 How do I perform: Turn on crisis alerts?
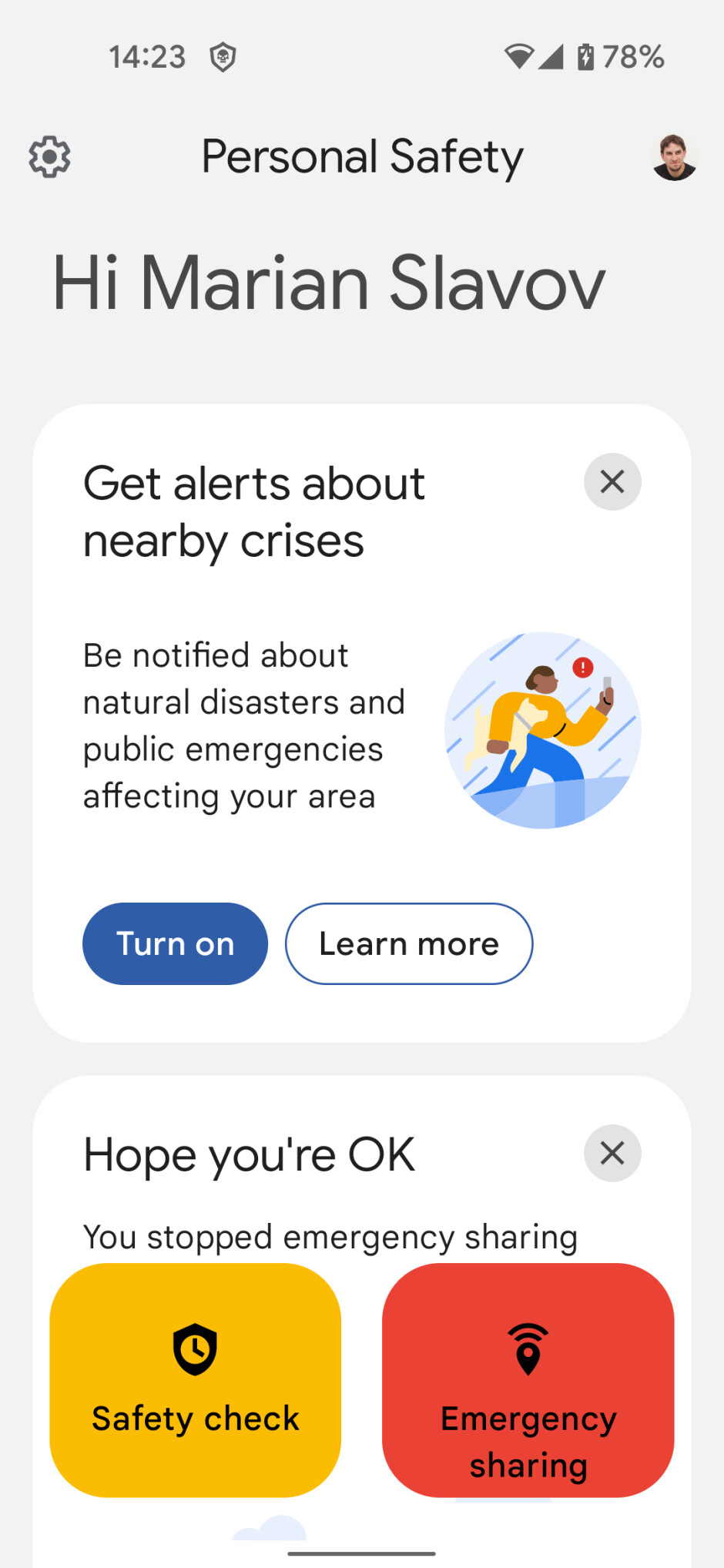pyautogui.click(x=175, y=943)
